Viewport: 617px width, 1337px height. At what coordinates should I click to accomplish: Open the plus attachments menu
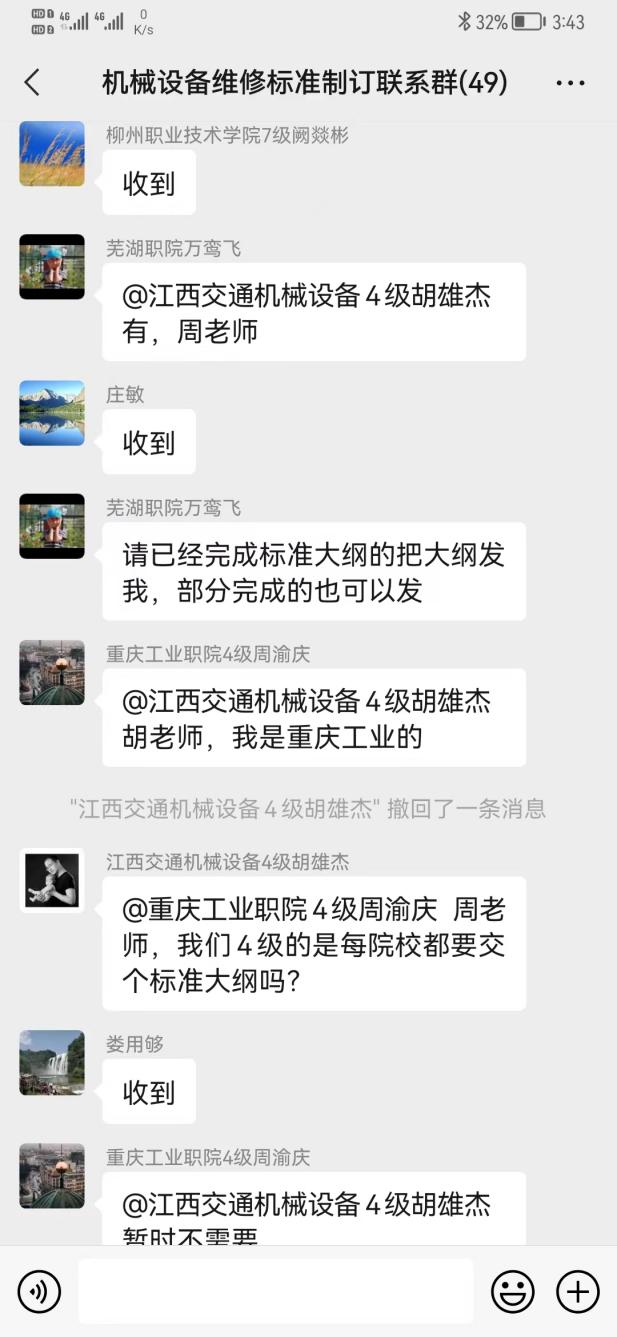[577, 1292]
